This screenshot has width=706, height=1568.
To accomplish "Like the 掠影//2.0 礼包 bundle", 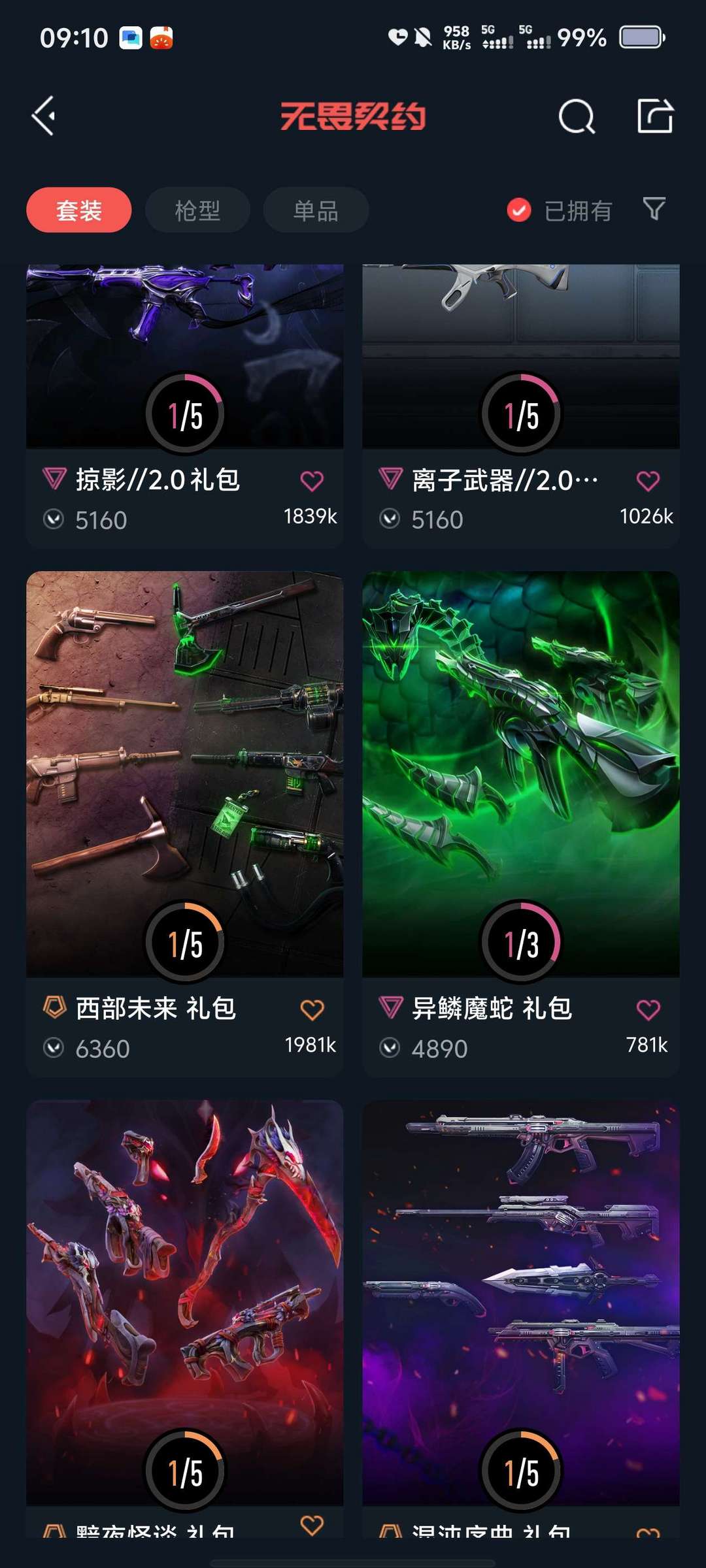I will (312, 481).
